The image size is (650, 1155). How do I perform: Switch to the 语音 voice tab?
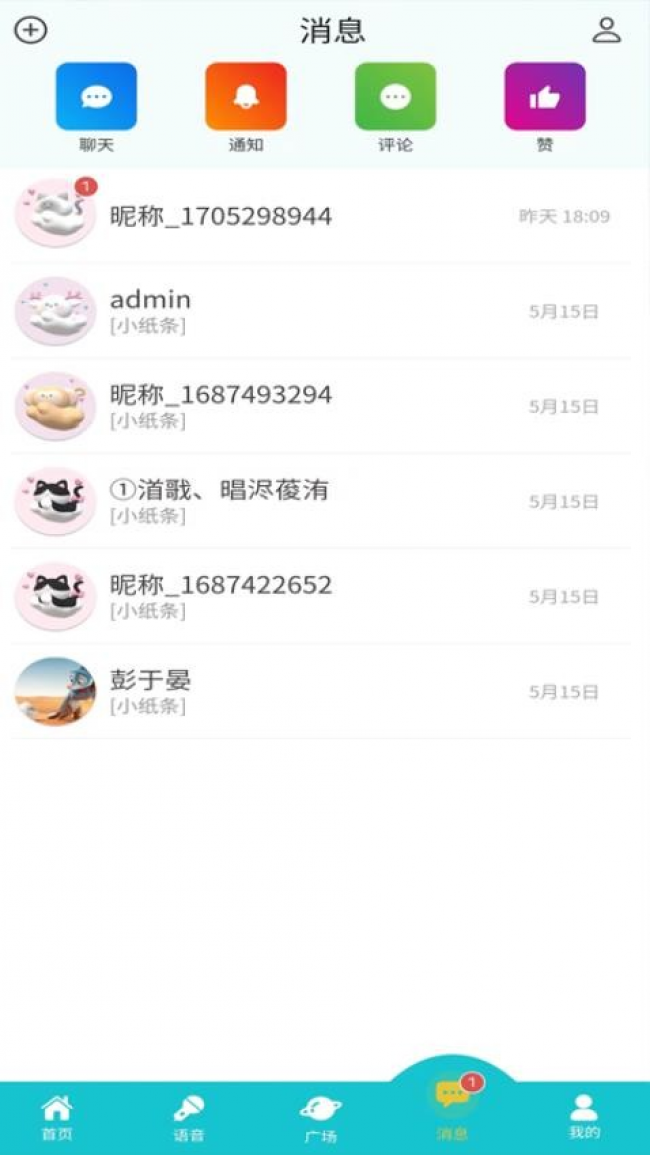(x=188, y=1117)
